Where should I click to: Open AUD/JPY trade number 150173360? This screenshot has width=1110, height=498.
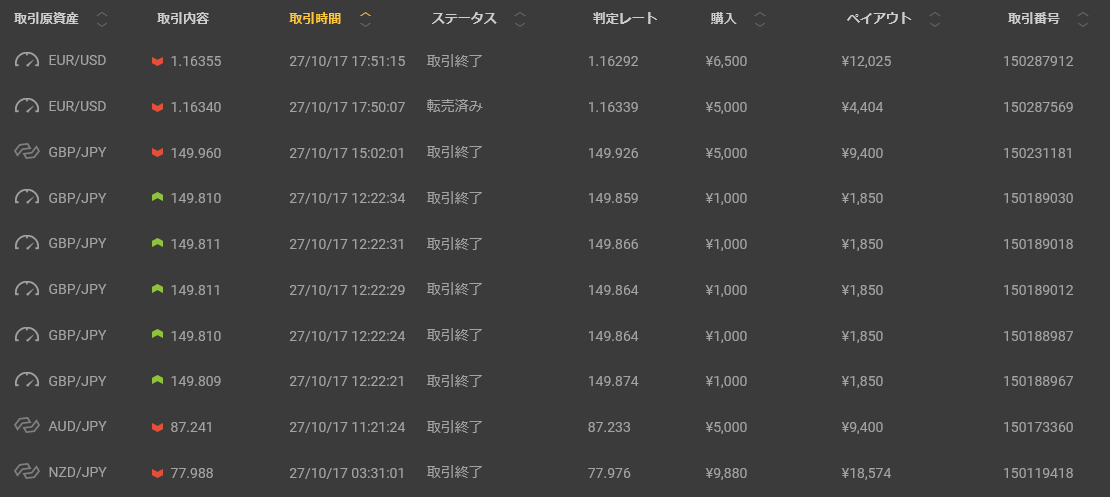coord(1037,427)
